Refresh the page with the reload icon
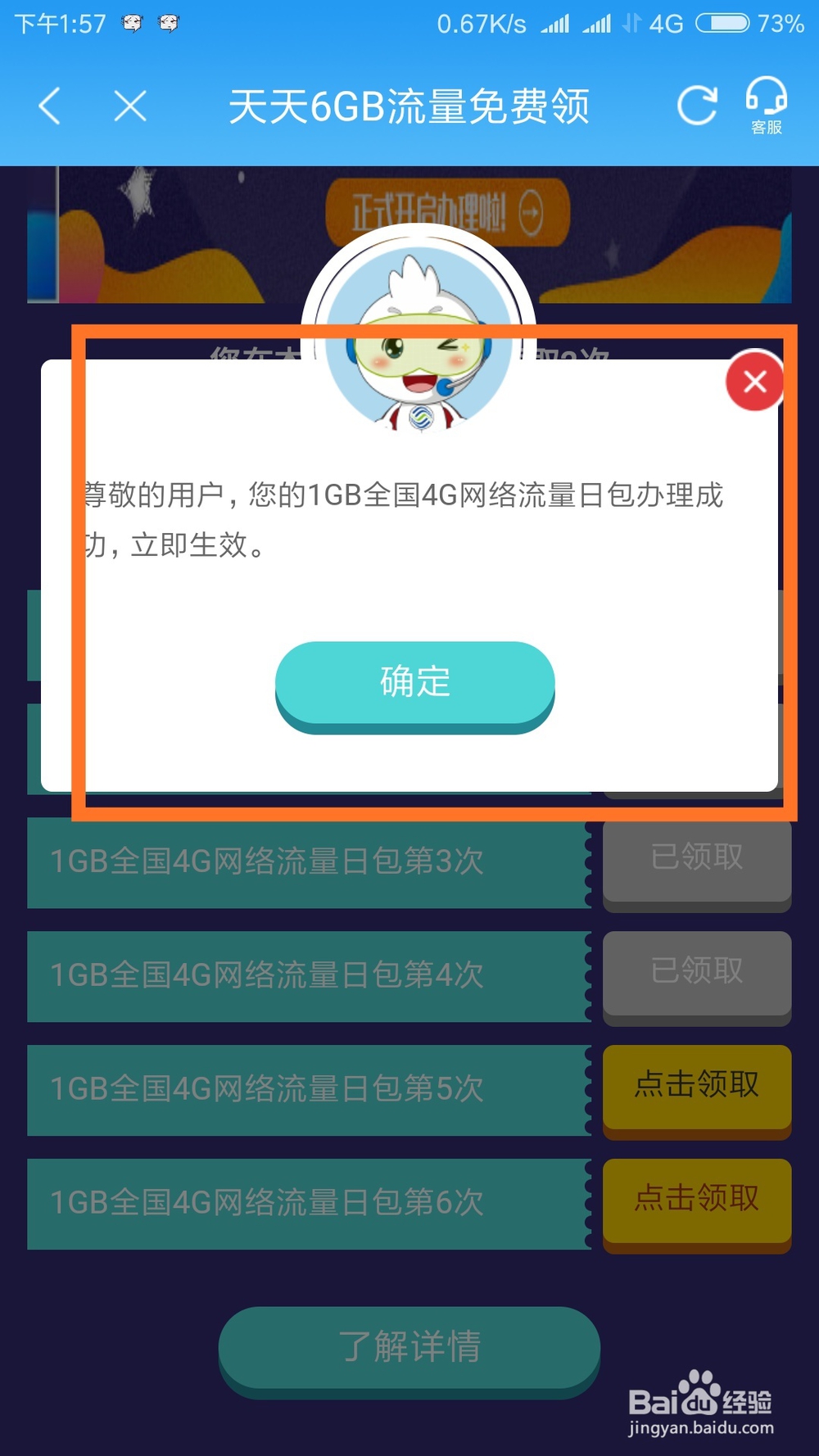 (697, 103)
